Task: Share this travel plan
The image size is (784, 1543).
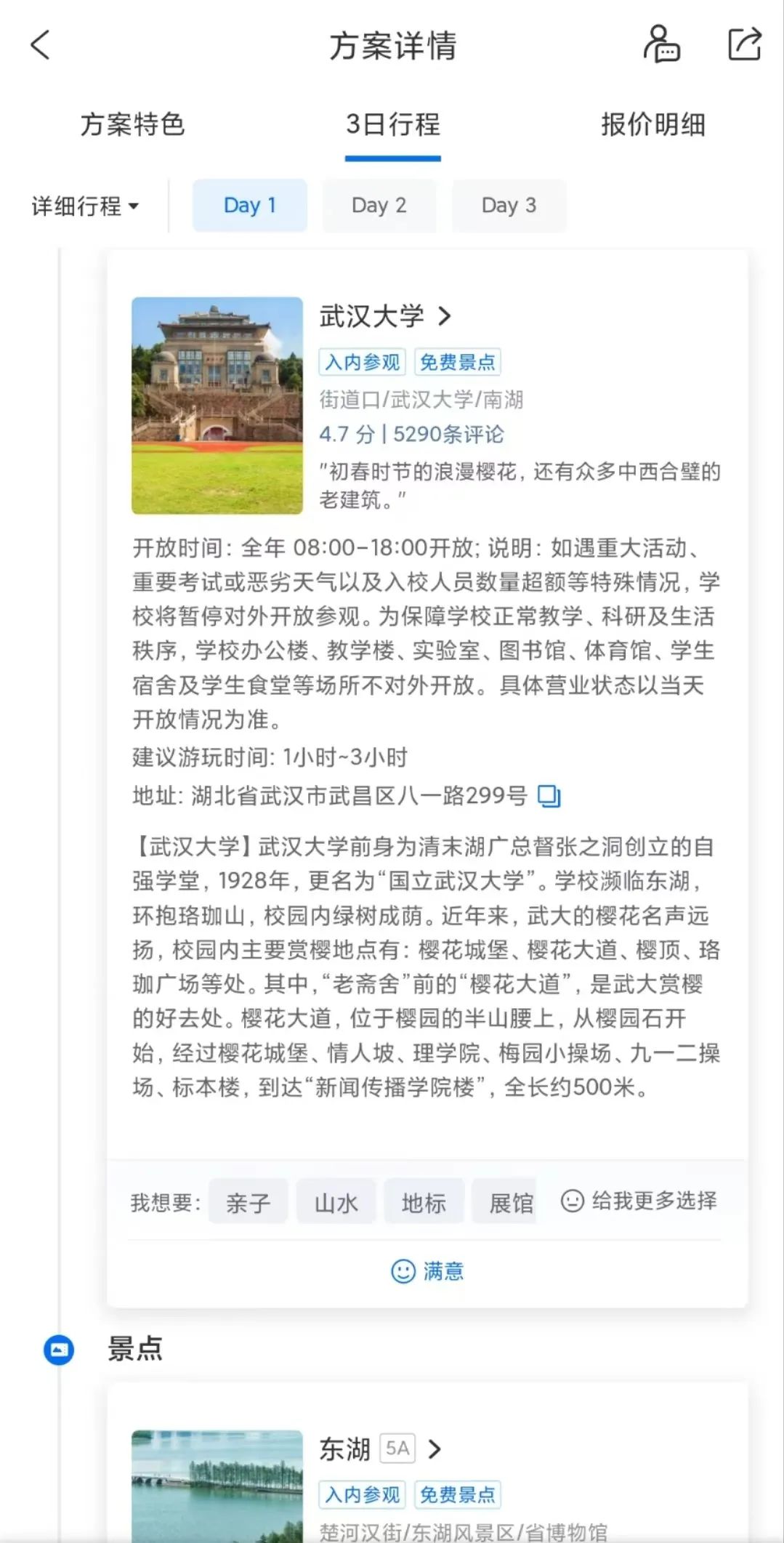Action: (745, 45)
